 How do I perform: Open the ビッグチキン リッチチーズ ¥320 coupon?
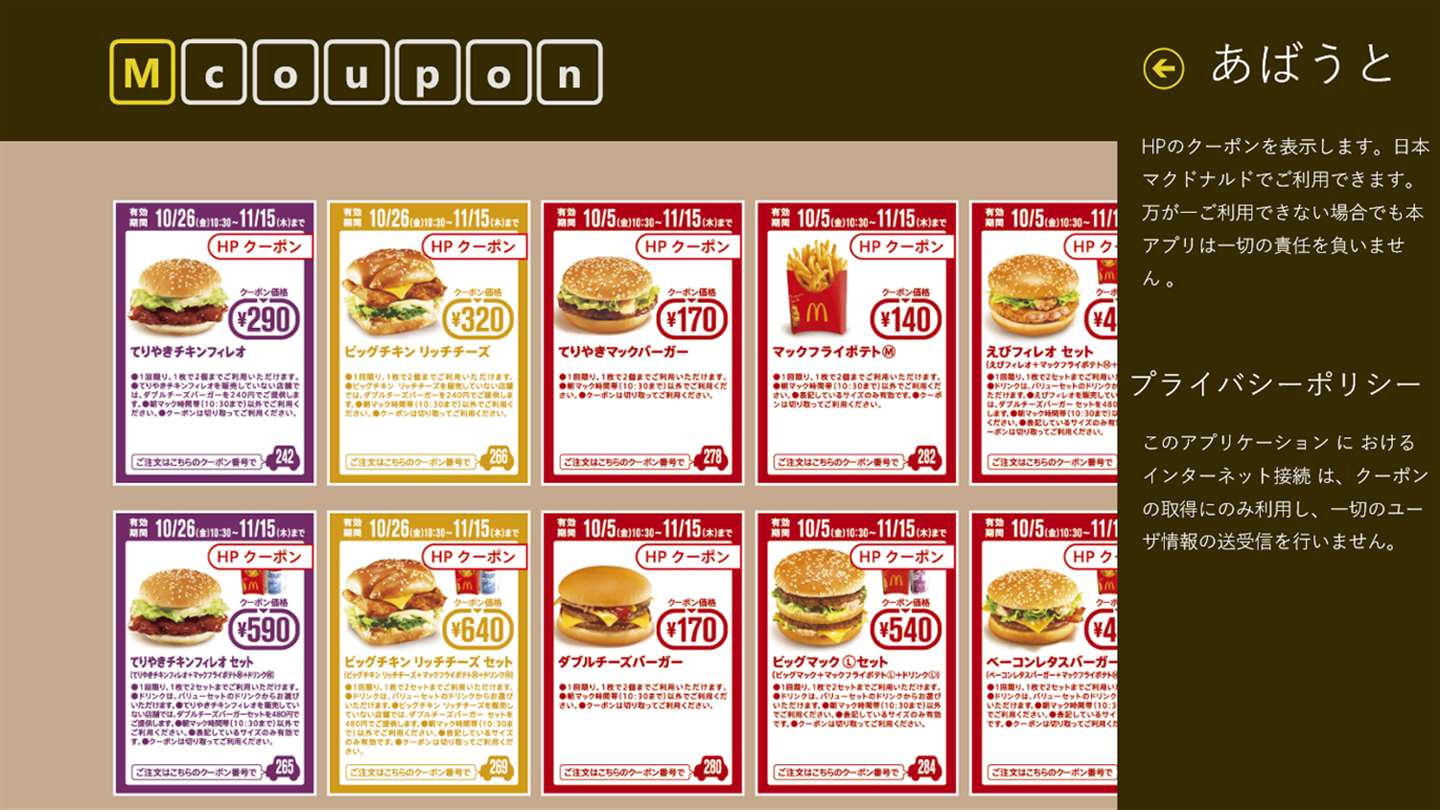[429, 342]
